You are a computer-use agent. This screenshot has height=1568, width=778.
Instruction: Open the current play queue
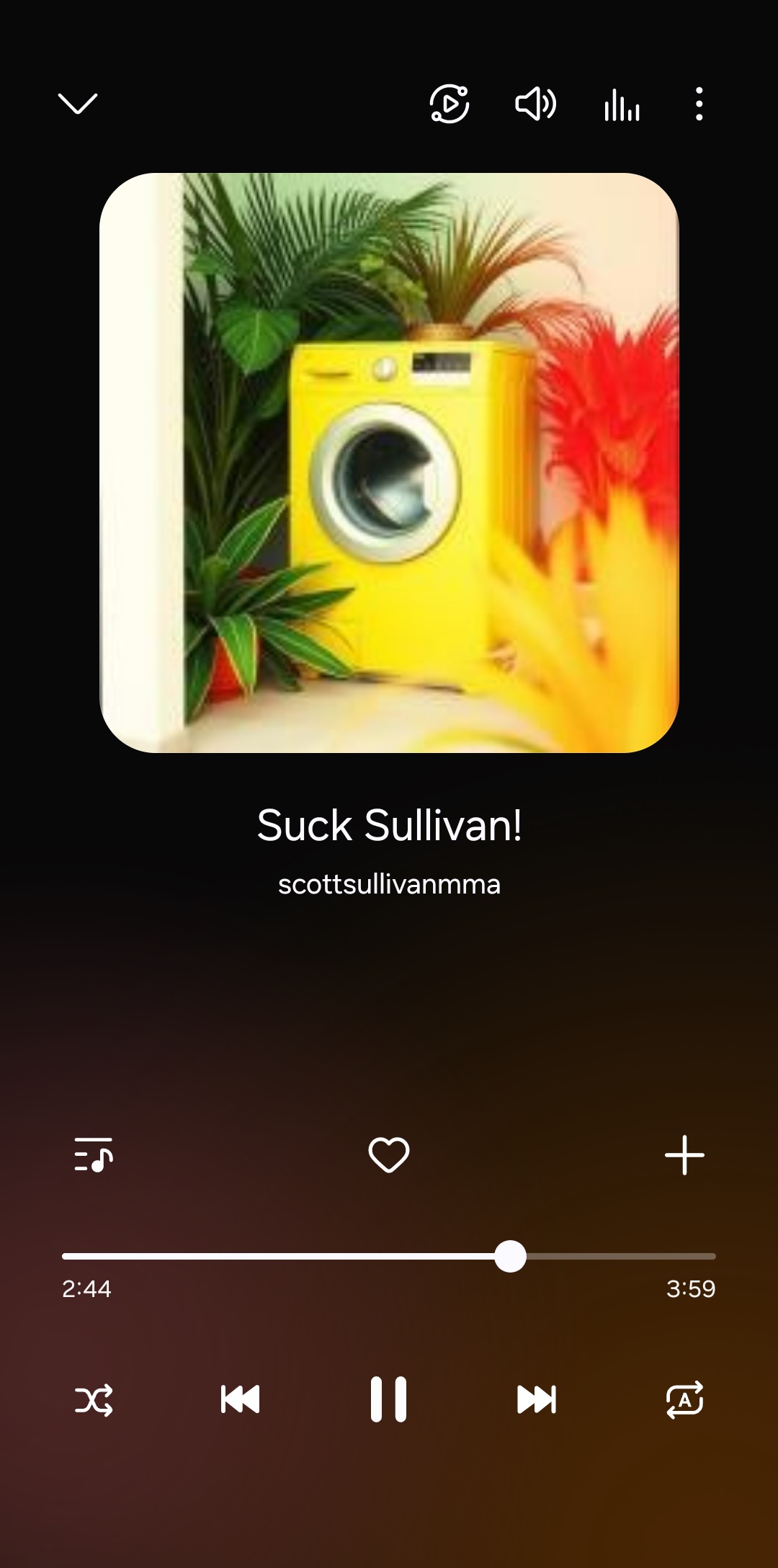pyautogui.click(x=94, y=1154)
